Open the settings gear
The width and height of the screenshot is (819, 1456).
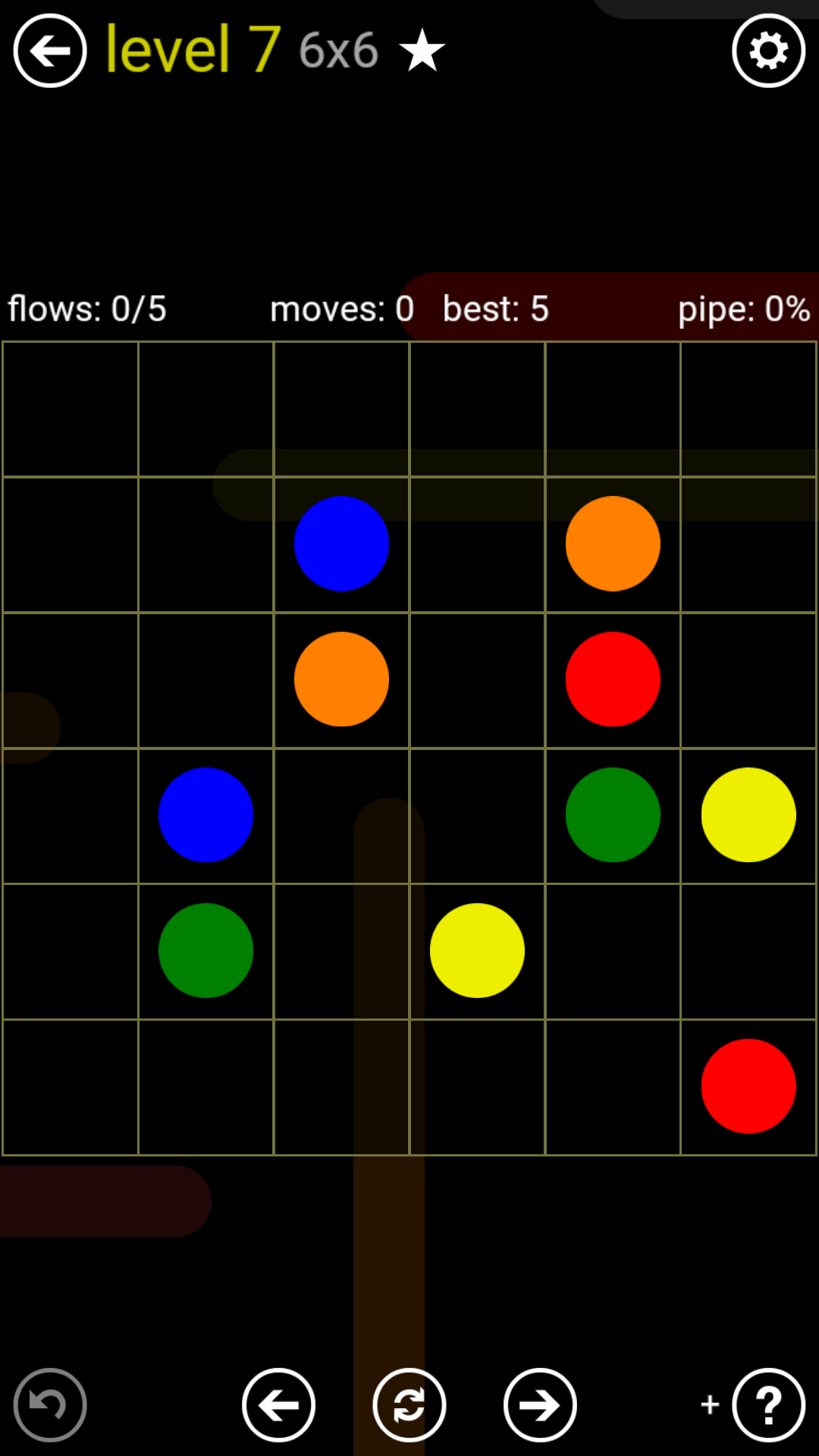pos(768,51)
